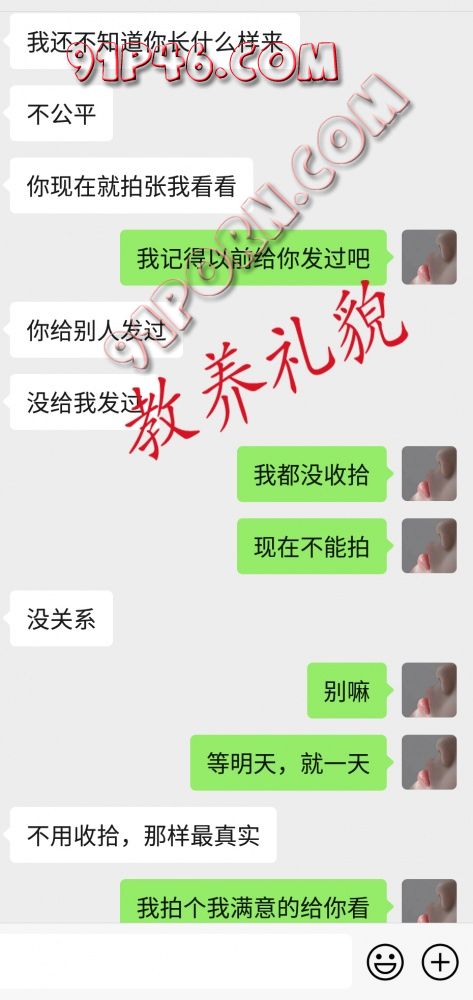Viewport: 473px width, 1000px height.
Task: Open sender avatar beside 别嘛
Action: [x=429, y=690]
